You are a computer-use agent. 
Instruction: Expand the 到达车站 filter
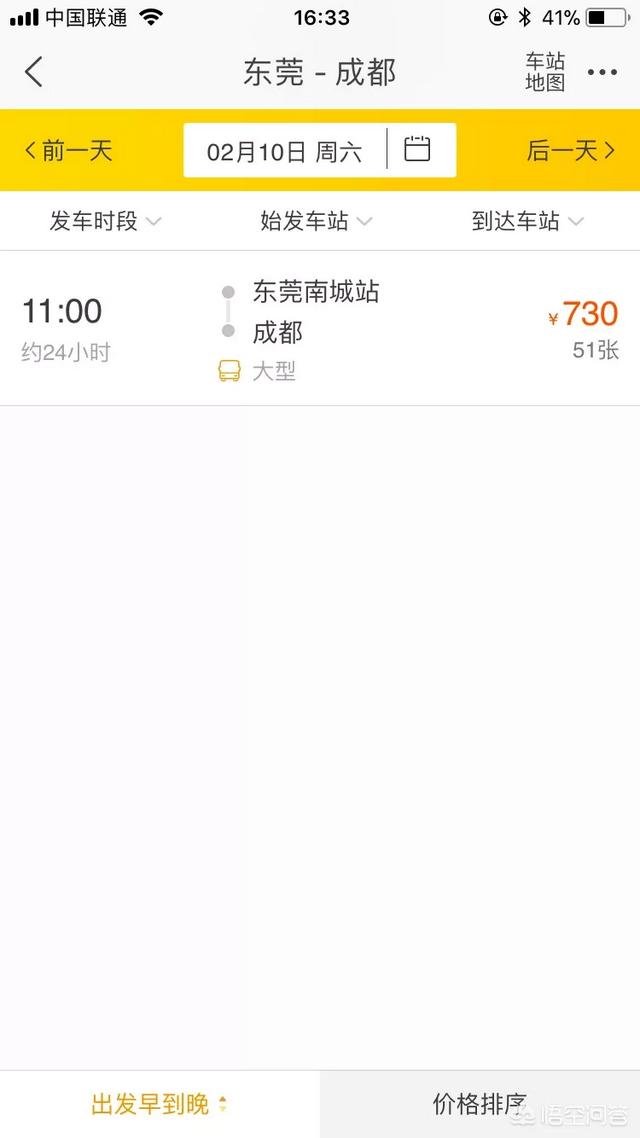pos(527,221)
